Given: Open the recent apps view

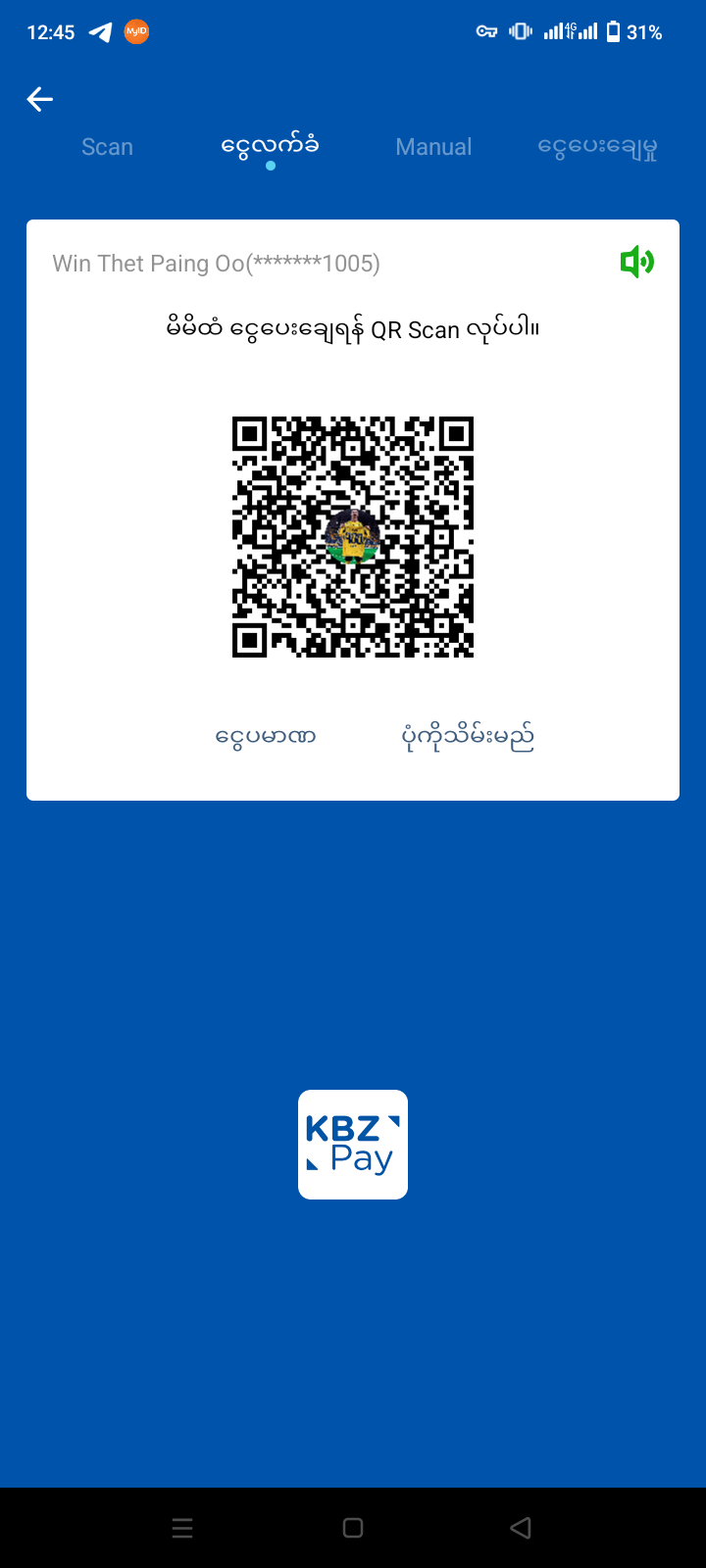Looking at the screenshot, I should click(x=182, y=1528).
